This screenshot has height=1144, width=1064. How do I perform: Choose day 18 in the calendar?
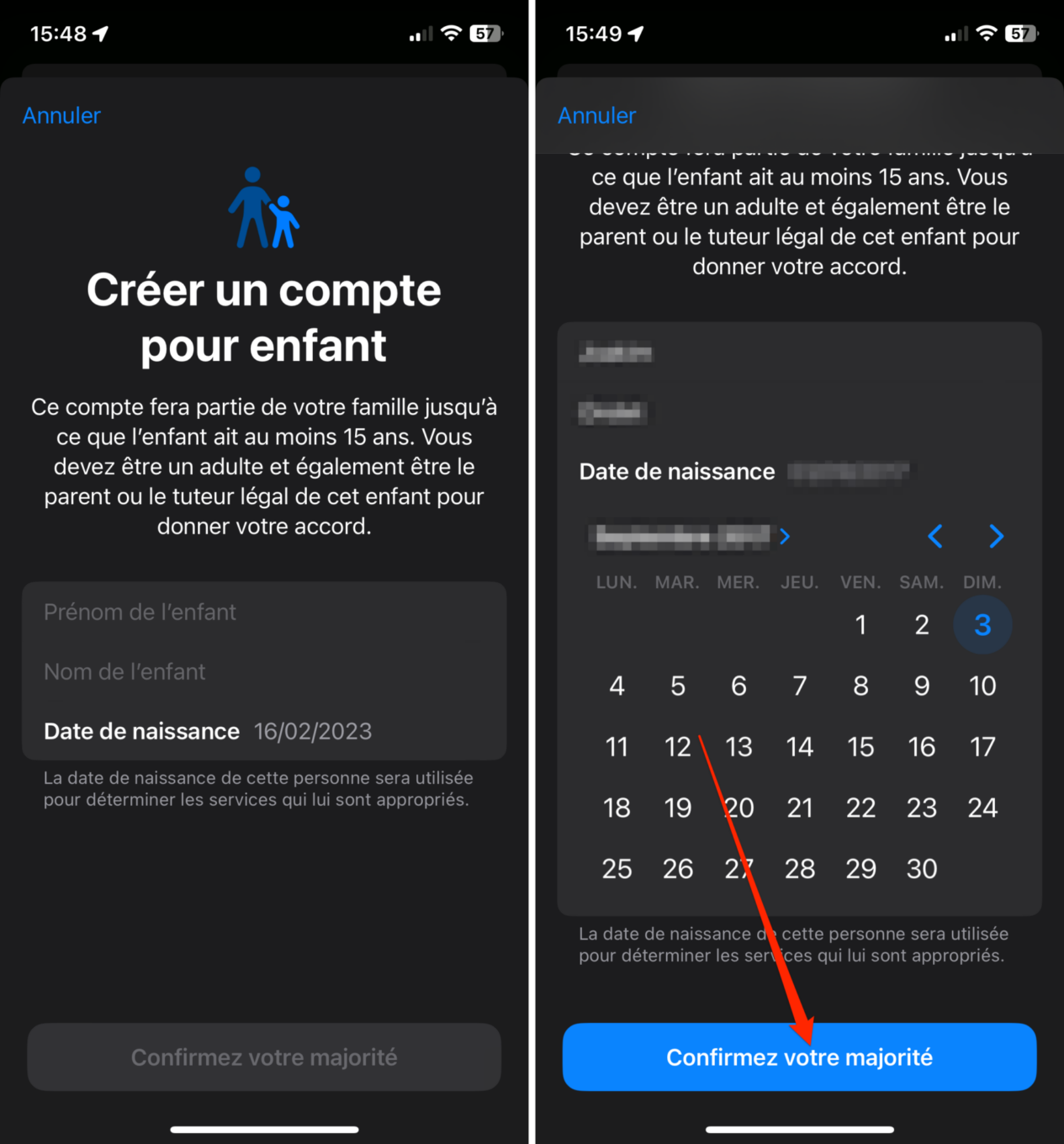pos(617,808)
